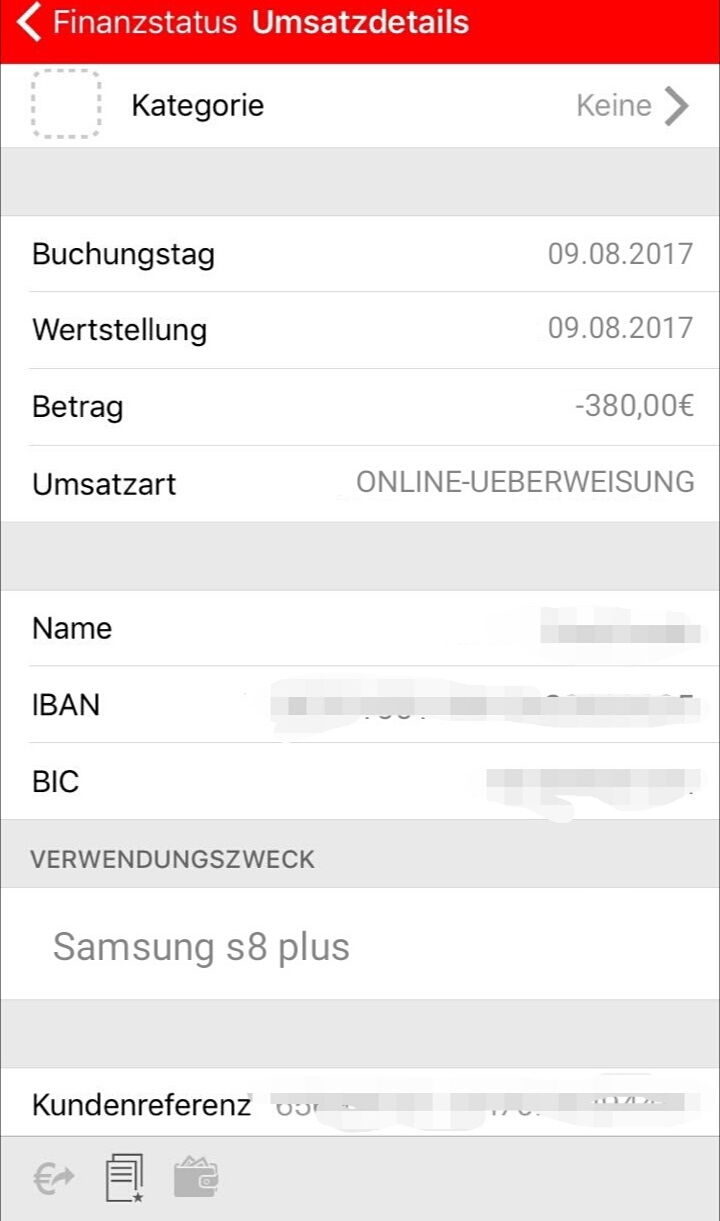Tap the wallet icon in bottom toolbar
This screenshot has height=1221, width=720.
[x=196, y=1178]
